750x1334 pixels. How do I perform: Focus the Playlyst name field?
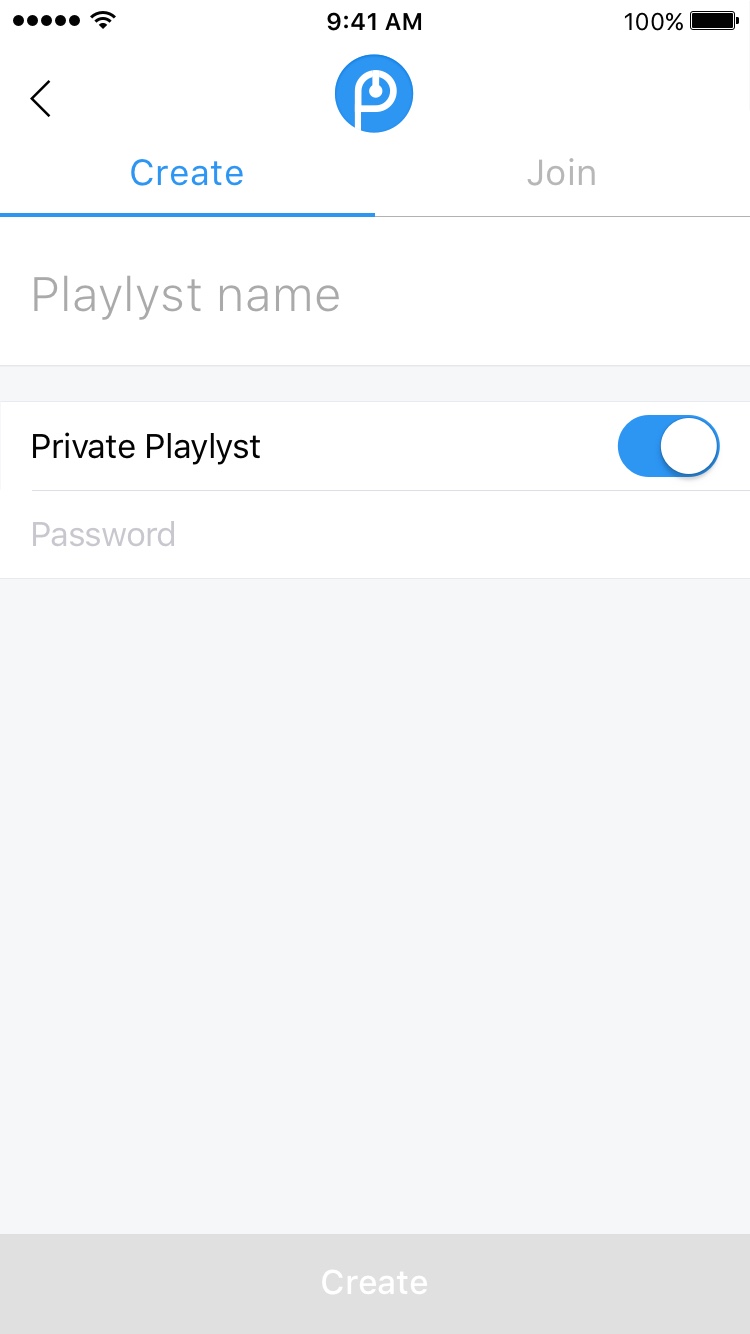pyautogui.click(x=375, y=294)
